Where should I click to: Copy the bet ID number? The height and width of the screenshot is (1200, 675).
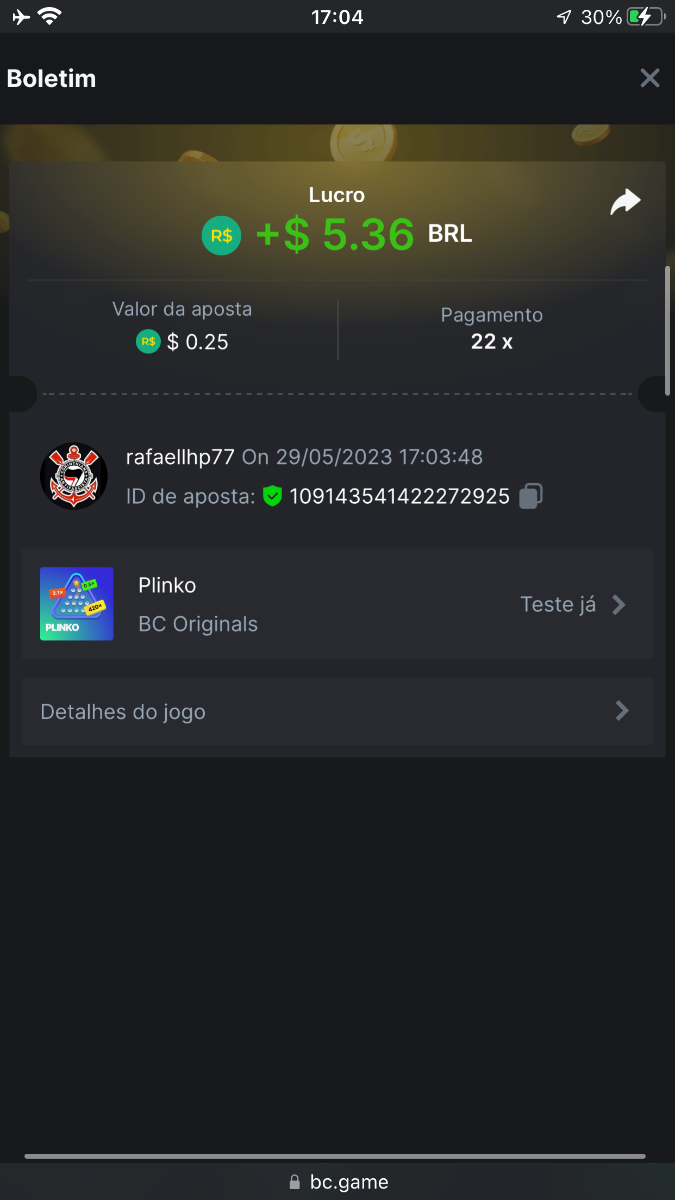point(531,496)
